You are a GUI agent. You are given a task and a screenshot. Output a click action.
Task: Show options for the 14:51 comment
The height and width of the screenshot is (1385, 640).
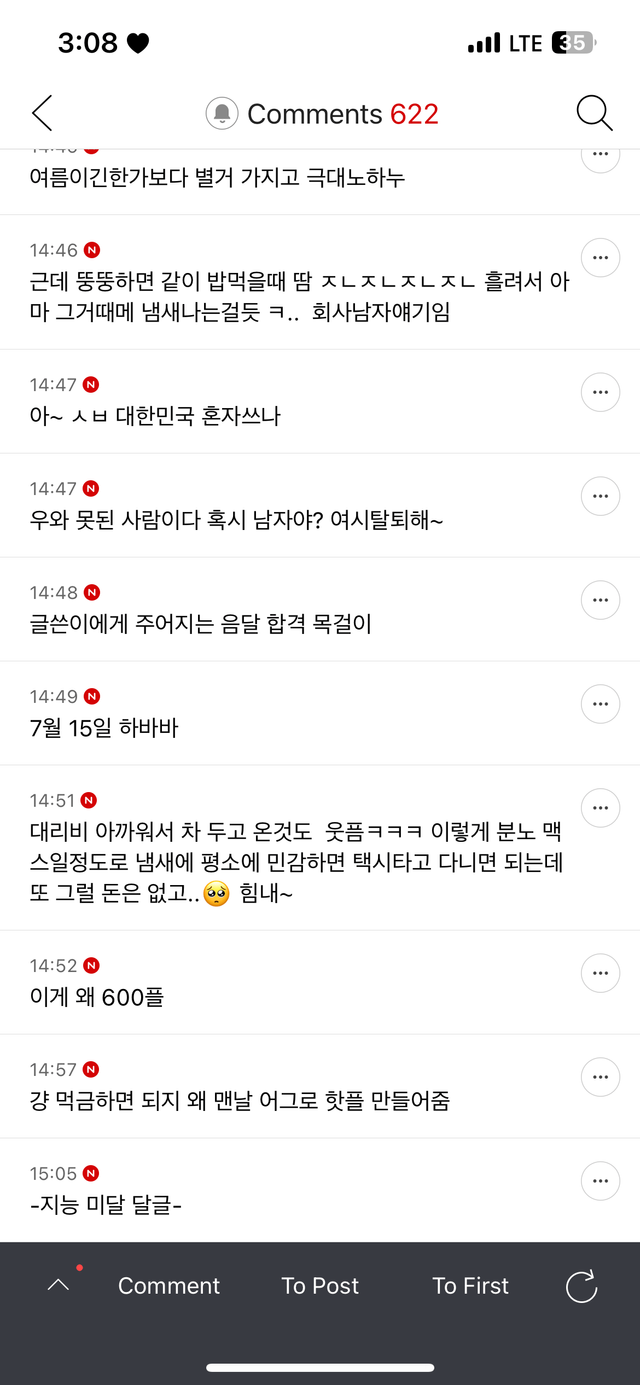tap(600, 808)
